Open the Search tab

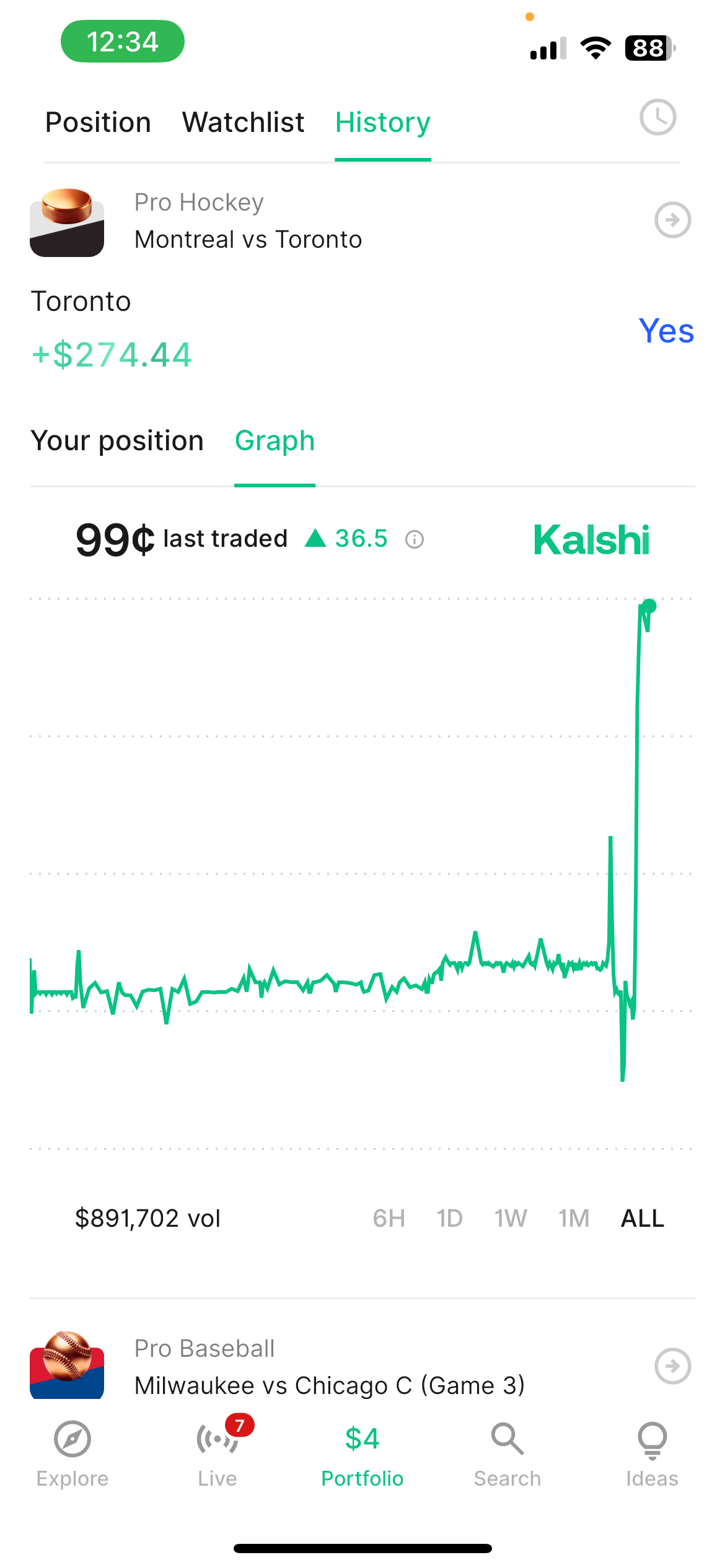tap(507, 1453)
